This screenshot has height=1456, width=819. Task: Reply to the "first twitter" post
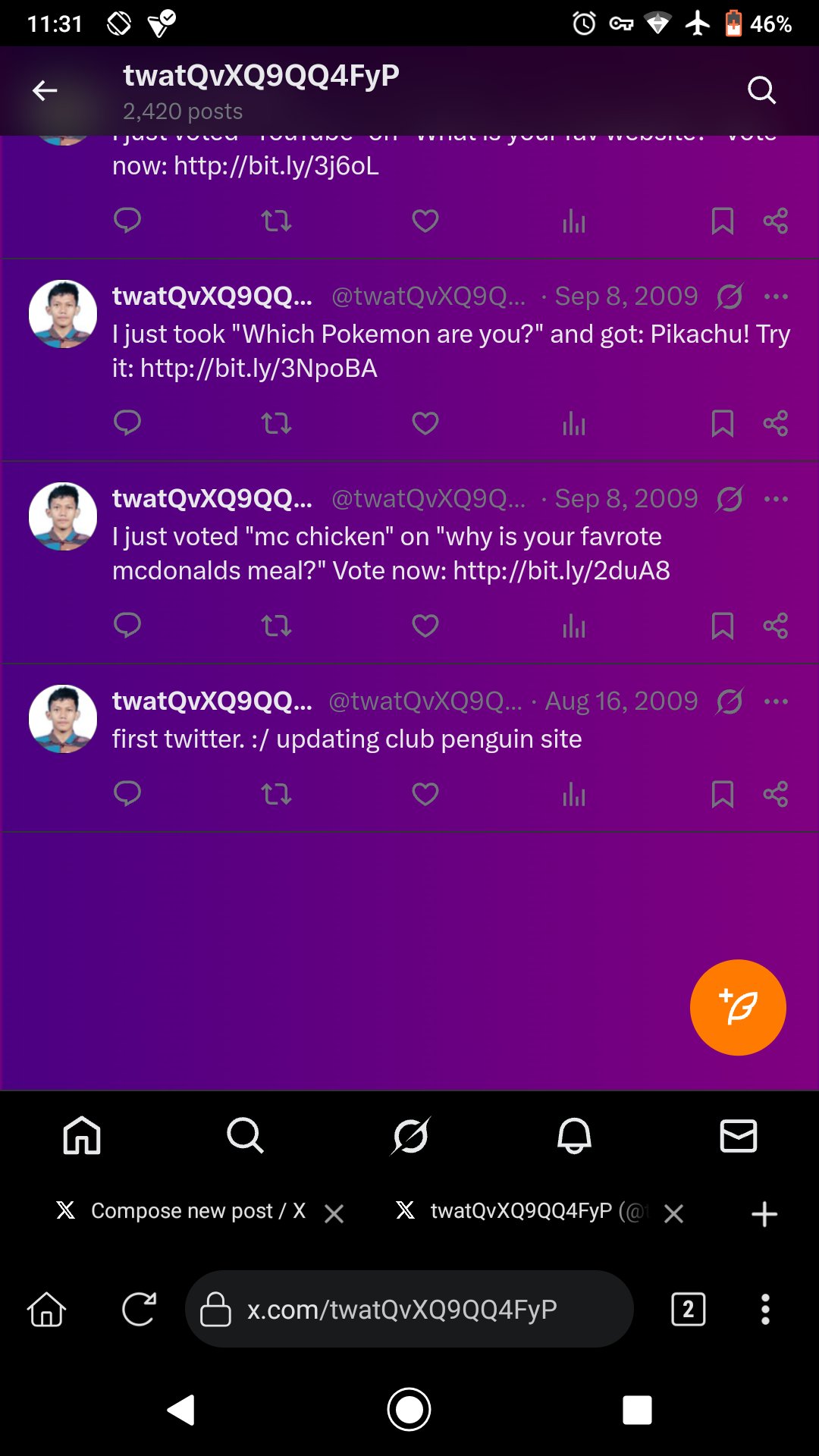point(127,794)
